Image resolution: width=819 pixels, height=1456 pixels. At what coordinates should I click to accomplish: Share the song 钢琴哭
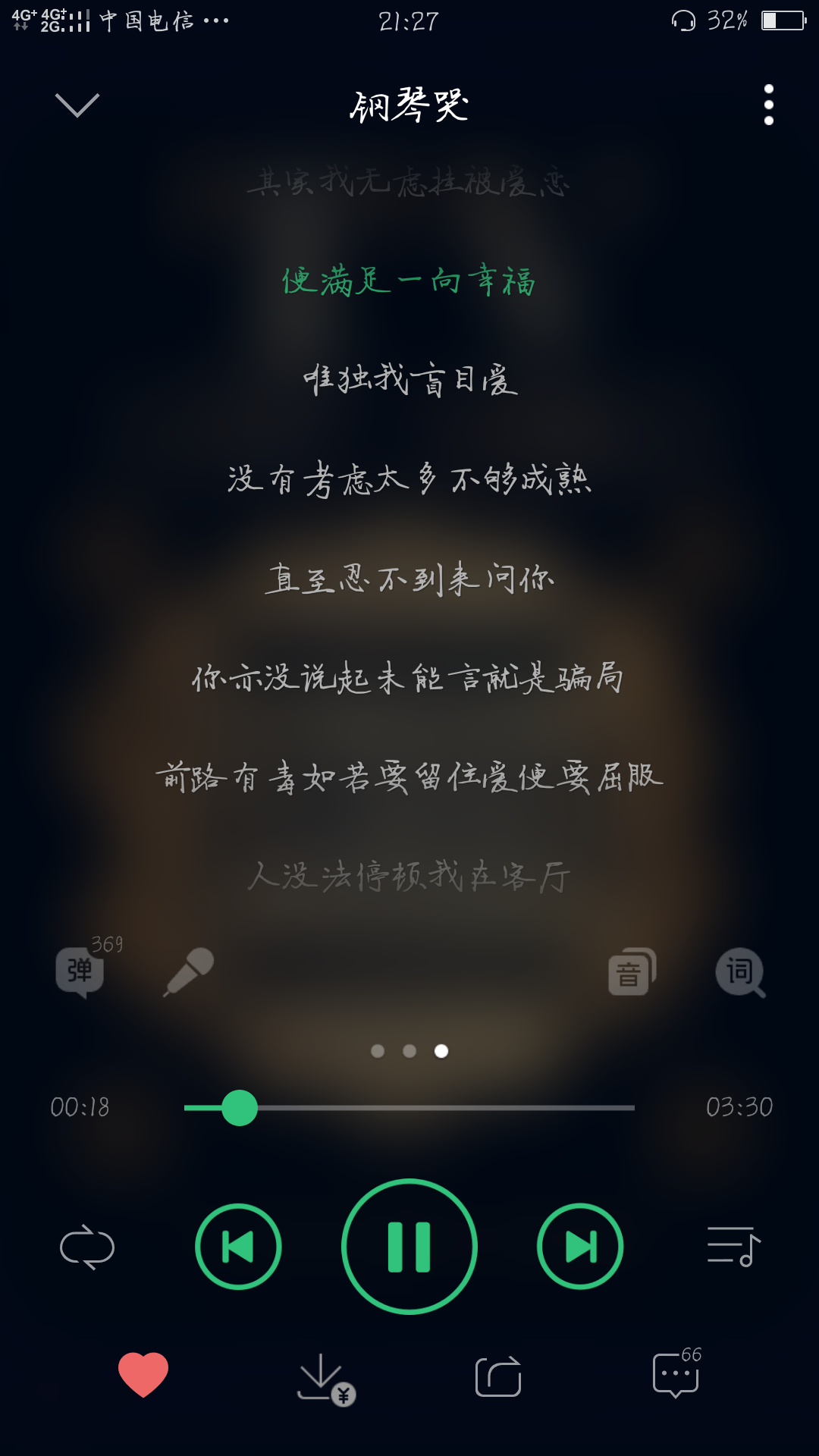[x=498, y=1376]
